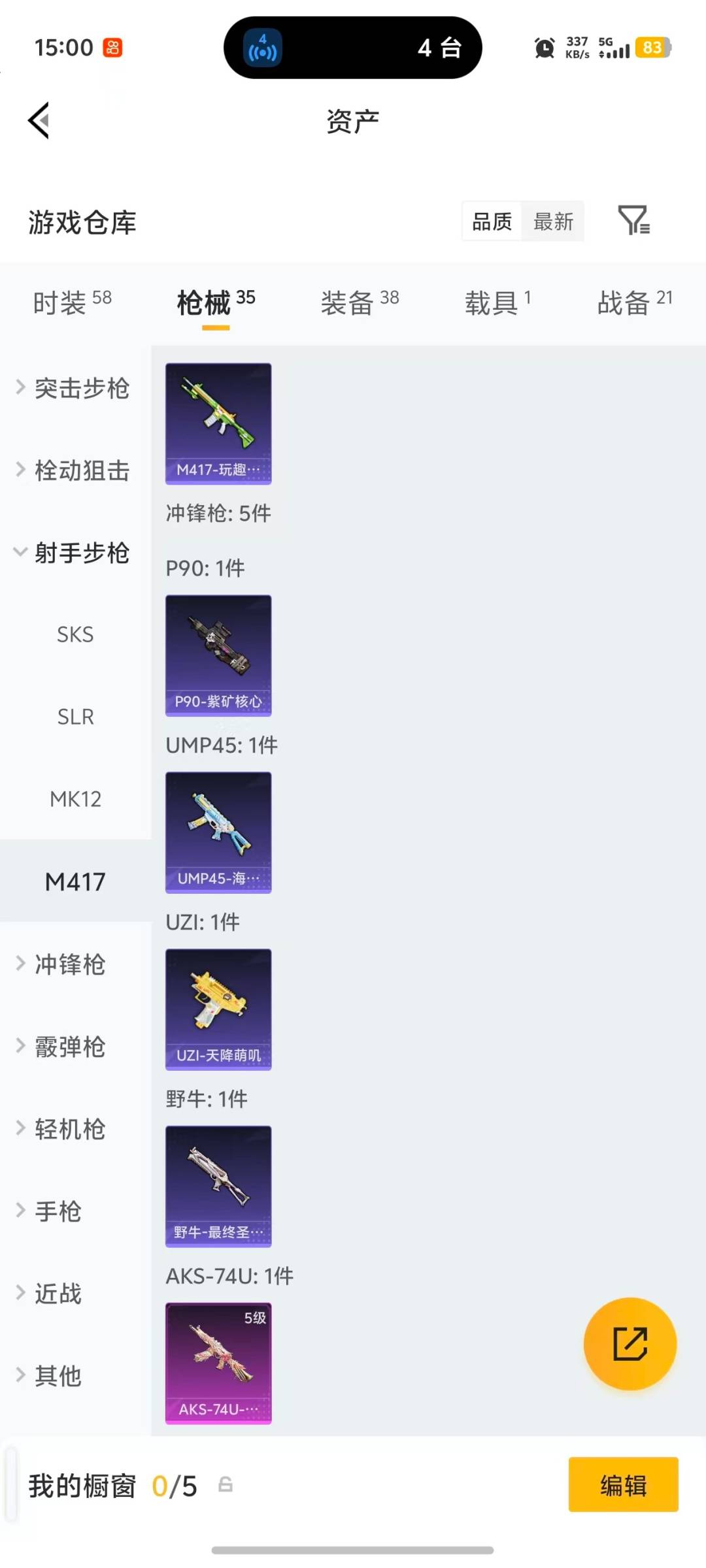The width and height of the screenshot is (706, 1568).
Task: Tap the screen recording pill showing 4台
Action: (x=353, y=48)
